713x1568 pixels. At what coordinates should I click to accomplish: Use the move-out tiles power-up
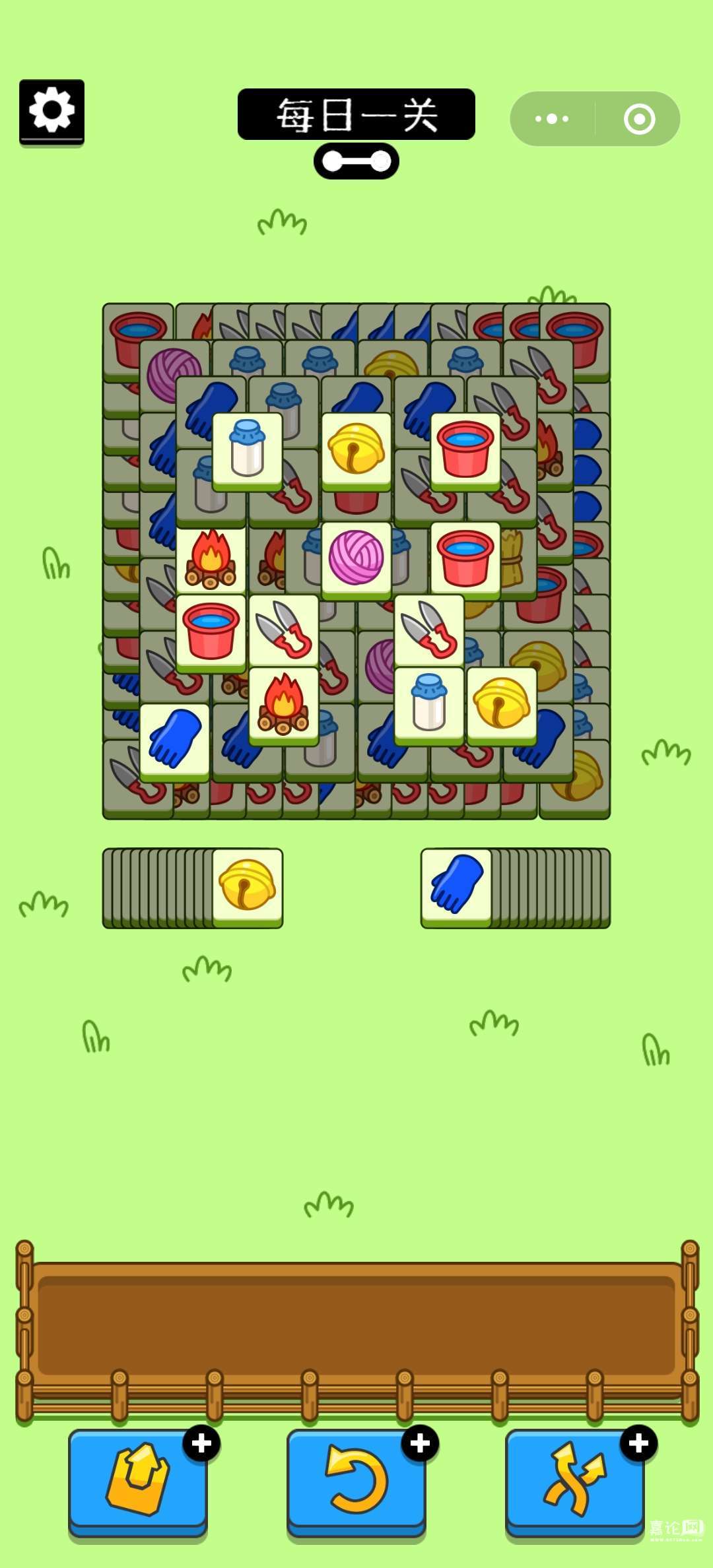point(138,1480)
